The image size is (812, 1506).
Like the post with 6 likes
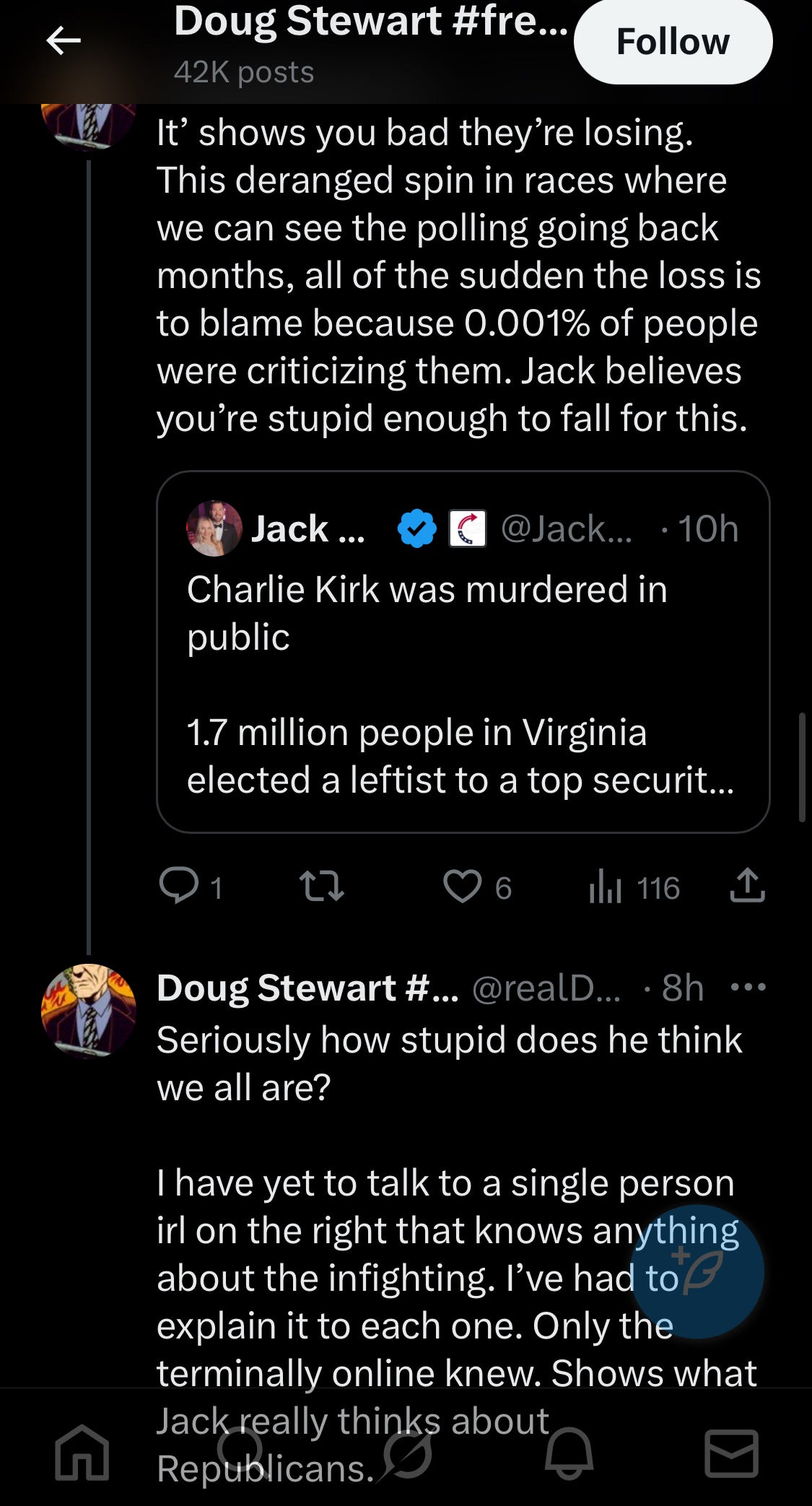click(x=462, y=887)
